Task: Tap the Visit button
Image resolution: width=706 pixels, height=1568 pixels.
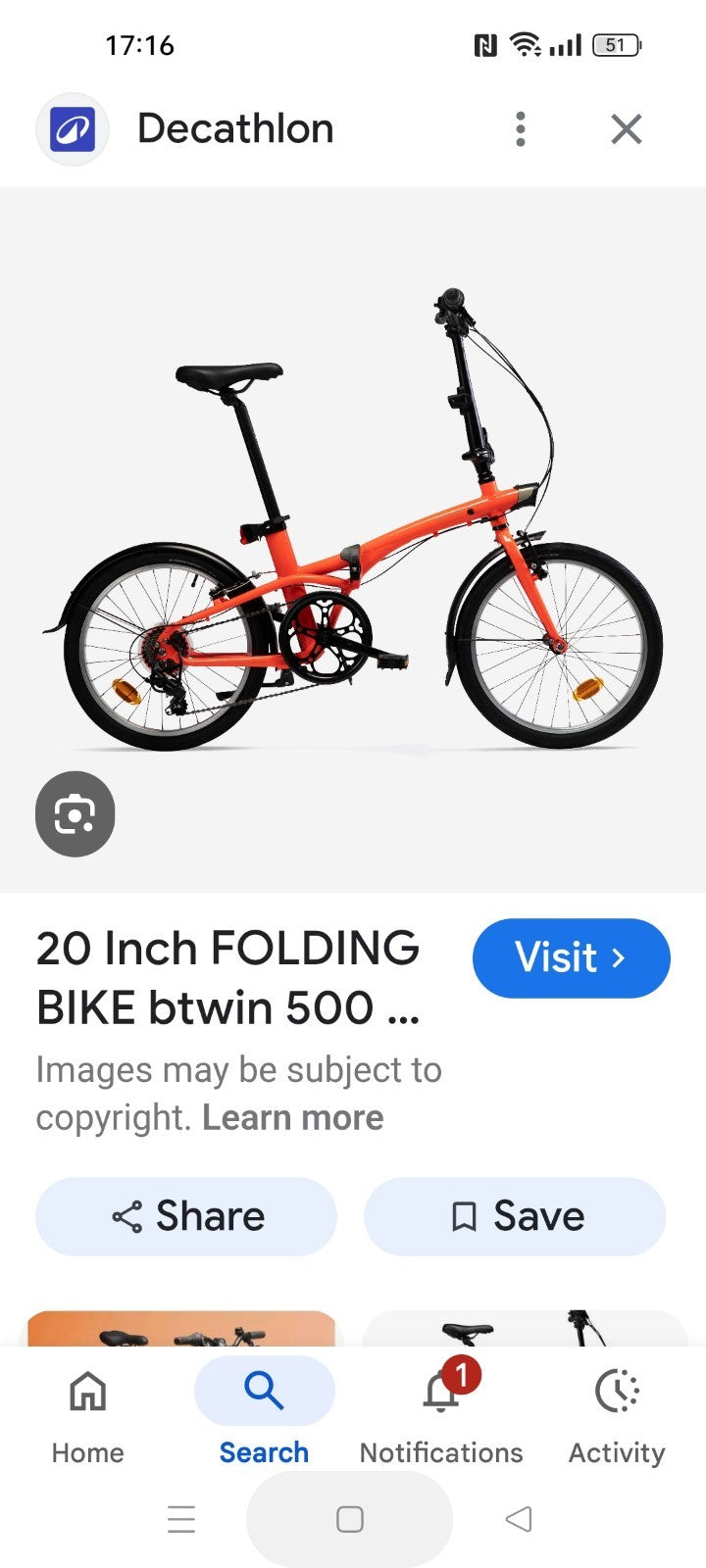Action: click(x=571, y=958)
